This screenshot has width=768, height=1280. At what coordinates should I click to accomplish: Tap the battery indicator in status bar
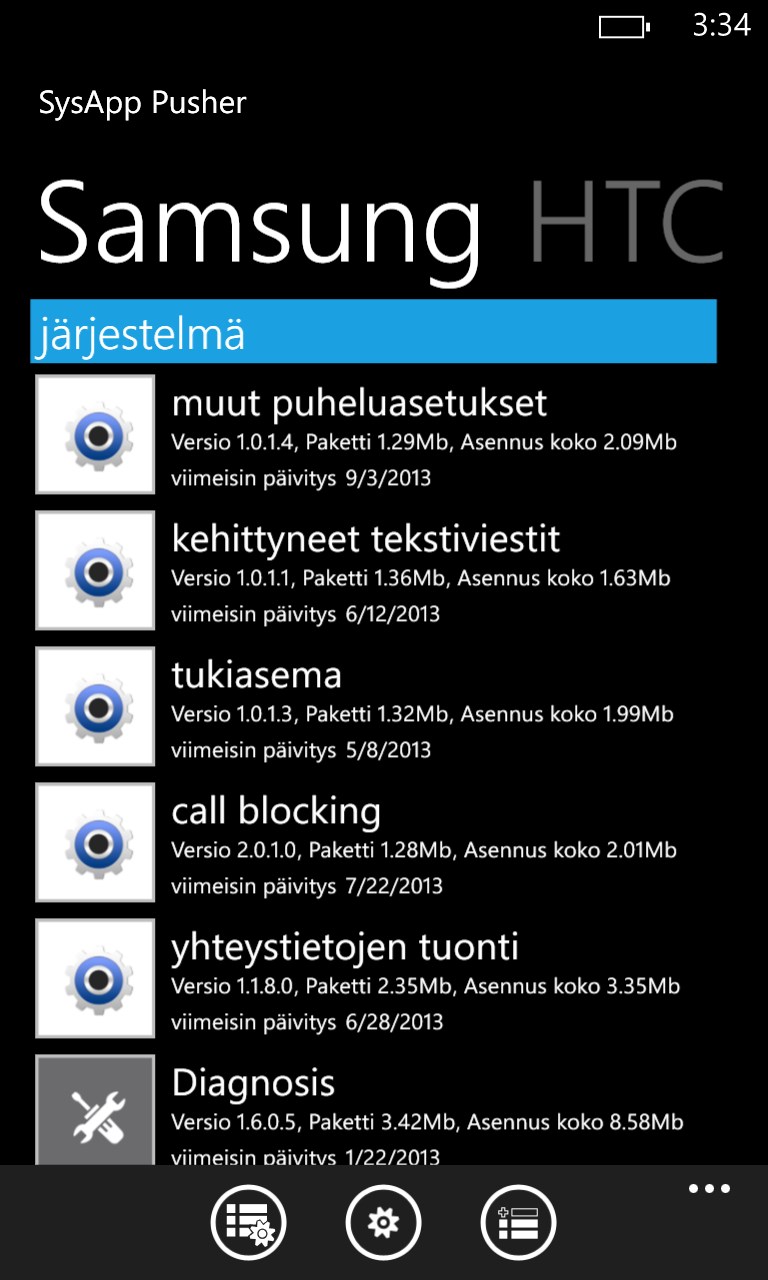(625, 27)
